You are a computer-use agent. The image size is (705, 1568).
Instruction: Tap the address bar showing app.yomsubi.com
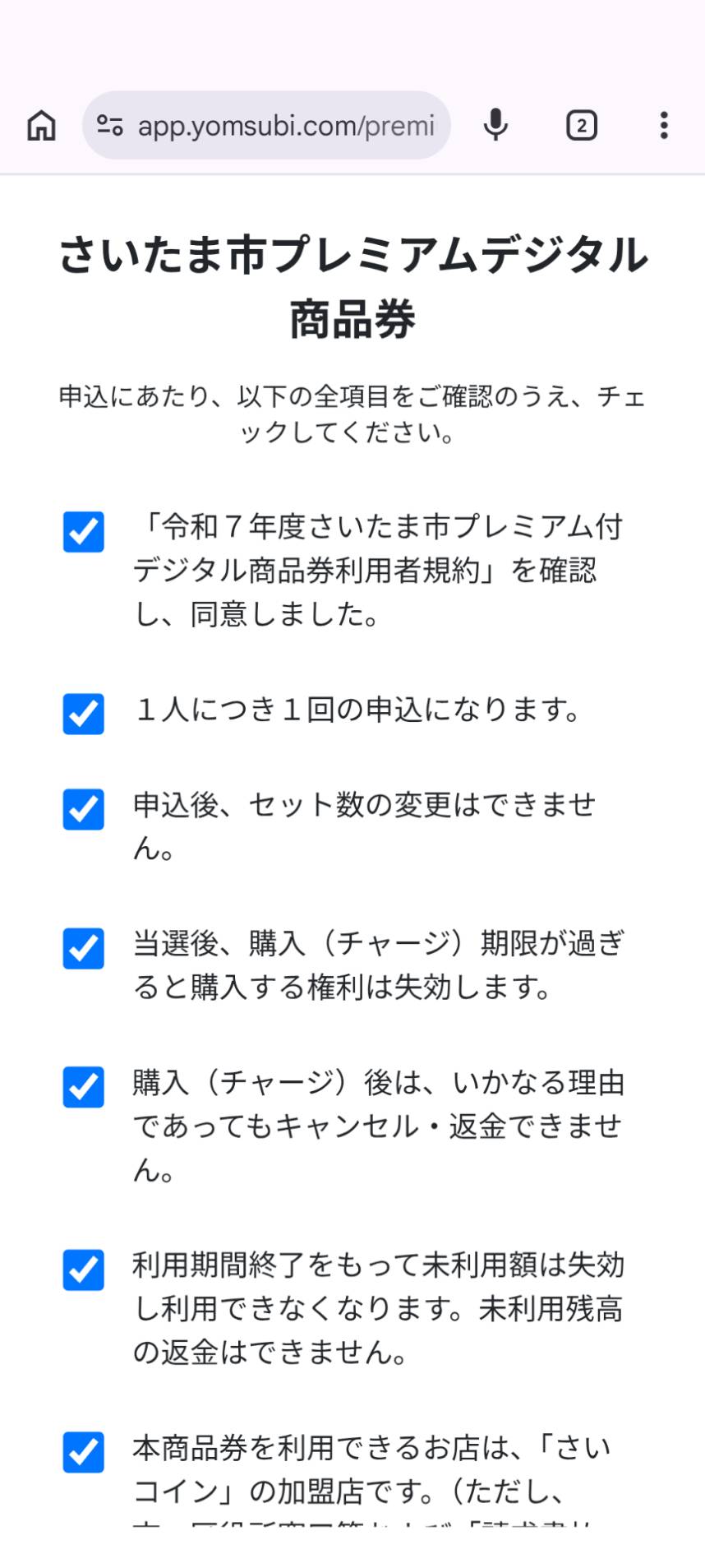point(285,126)
